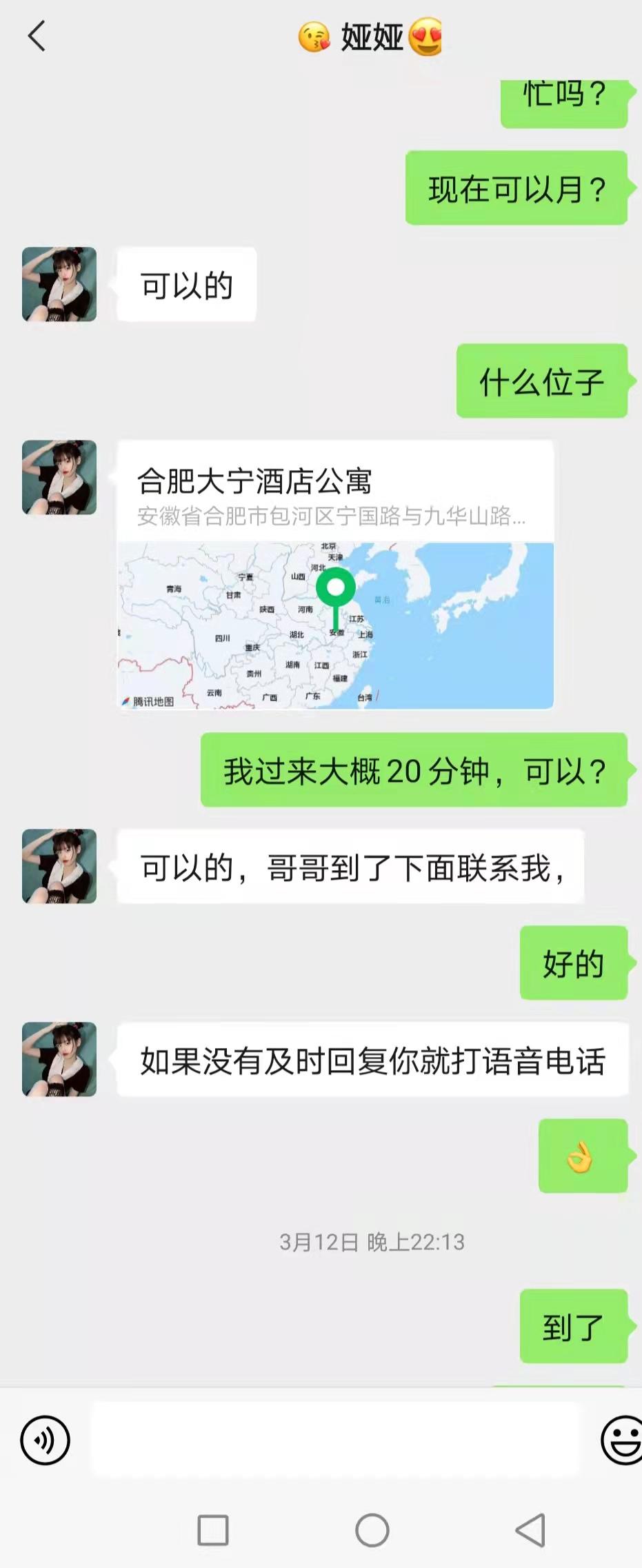The image size is (642, 1568).
Task: Switch to voice message input
Action: (x=45, y=1440)
